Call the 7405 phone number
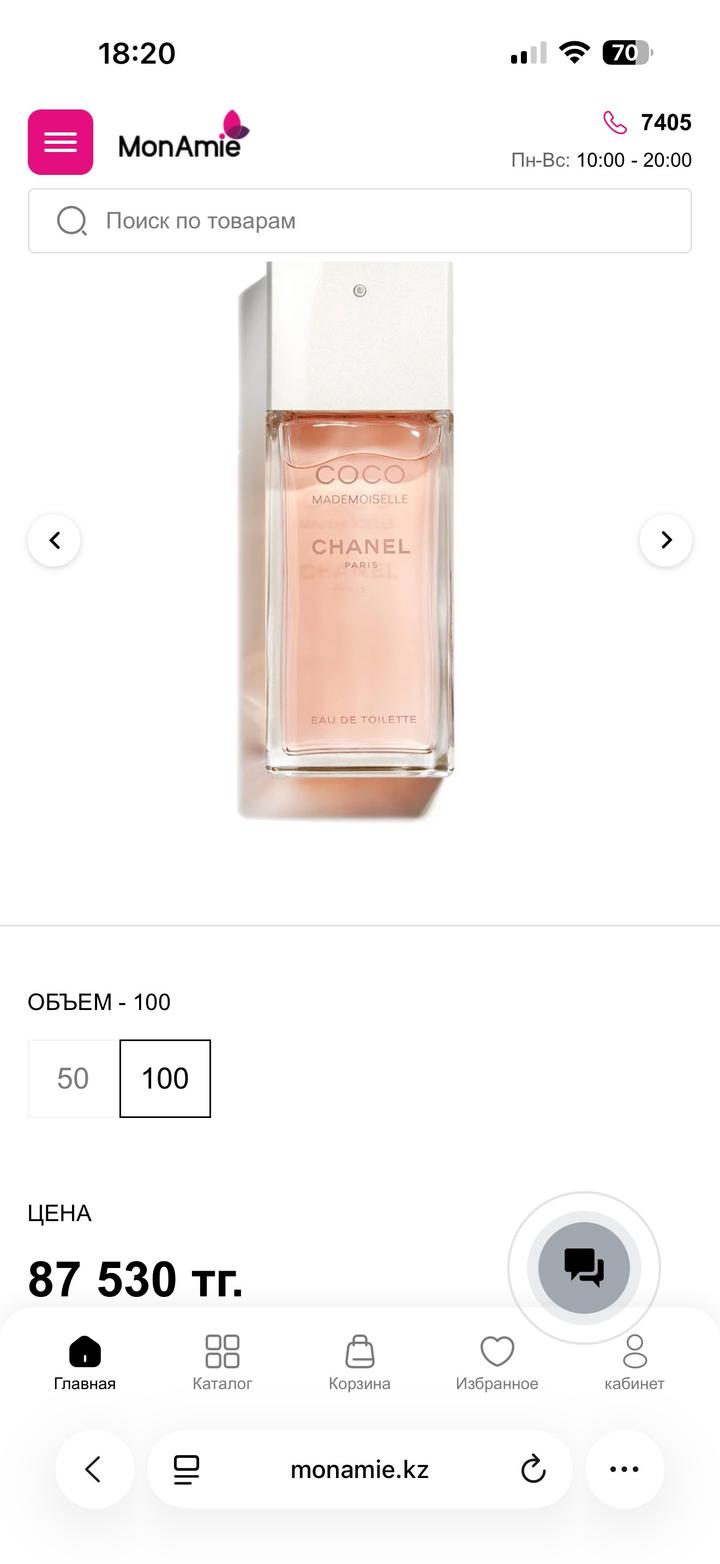Viewport: 720px width, 1564px height. tap(648, 123)
